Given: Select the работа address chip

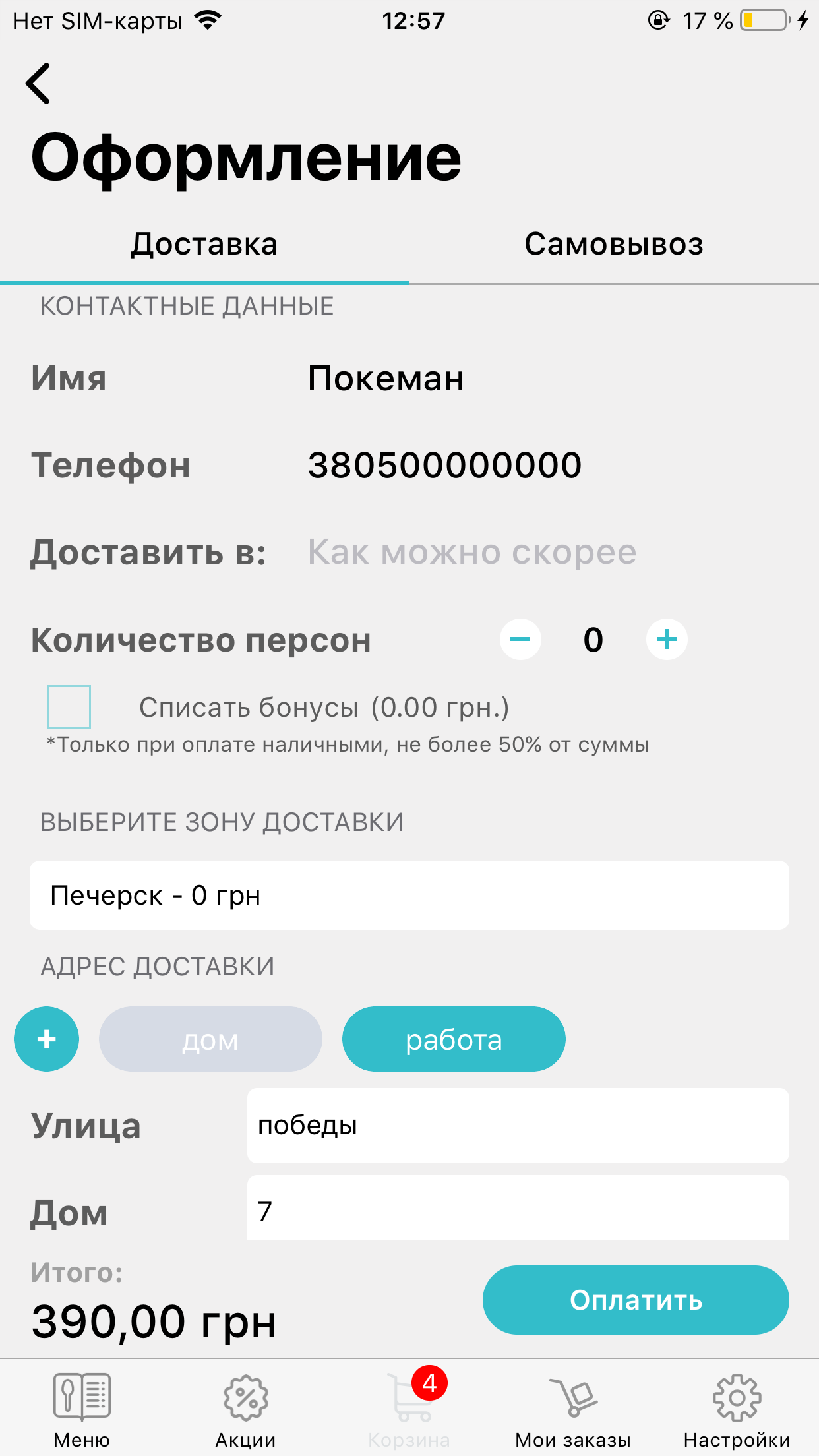Looking at the screenshot, I should (x=454, y=1039).
